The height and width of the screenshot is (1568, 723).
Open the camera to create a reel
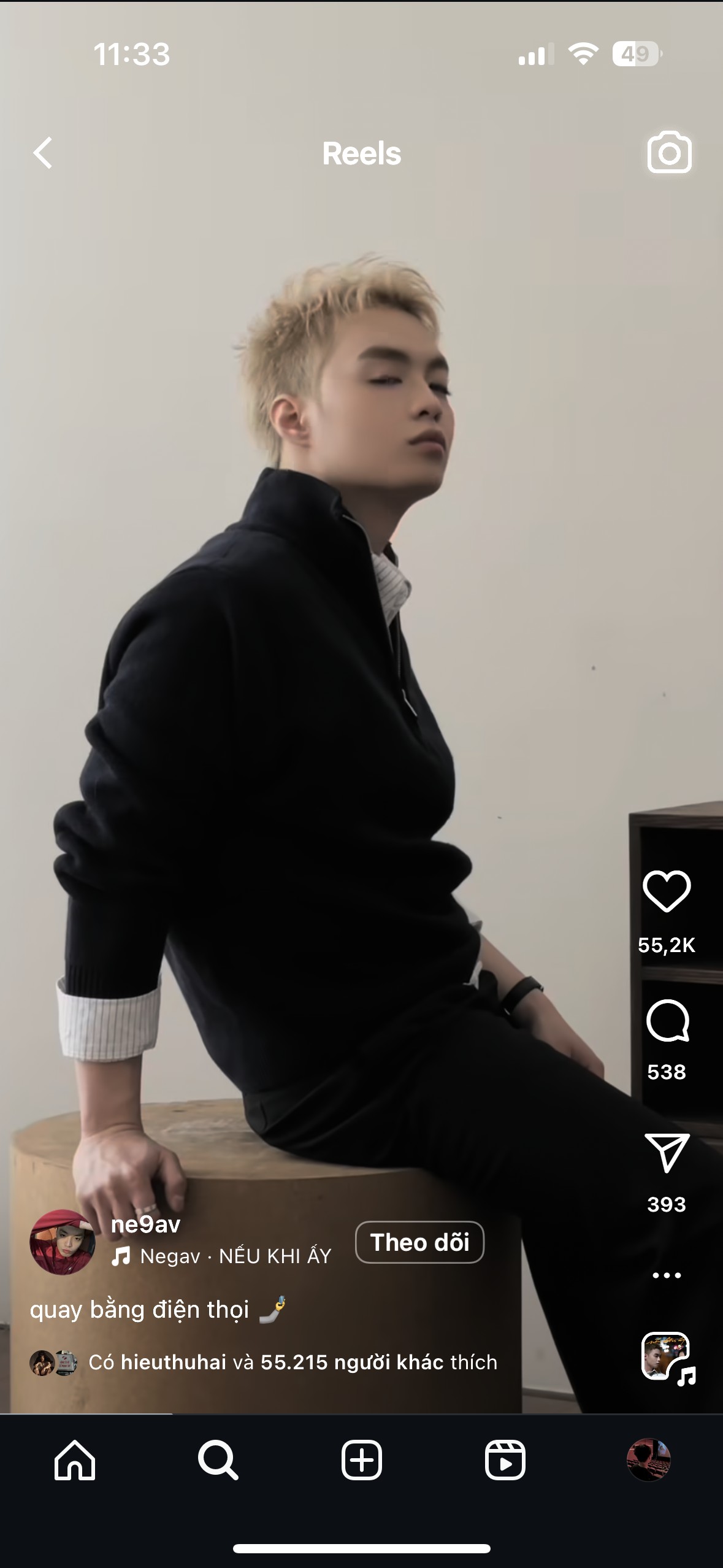click(x=669, y=152)
